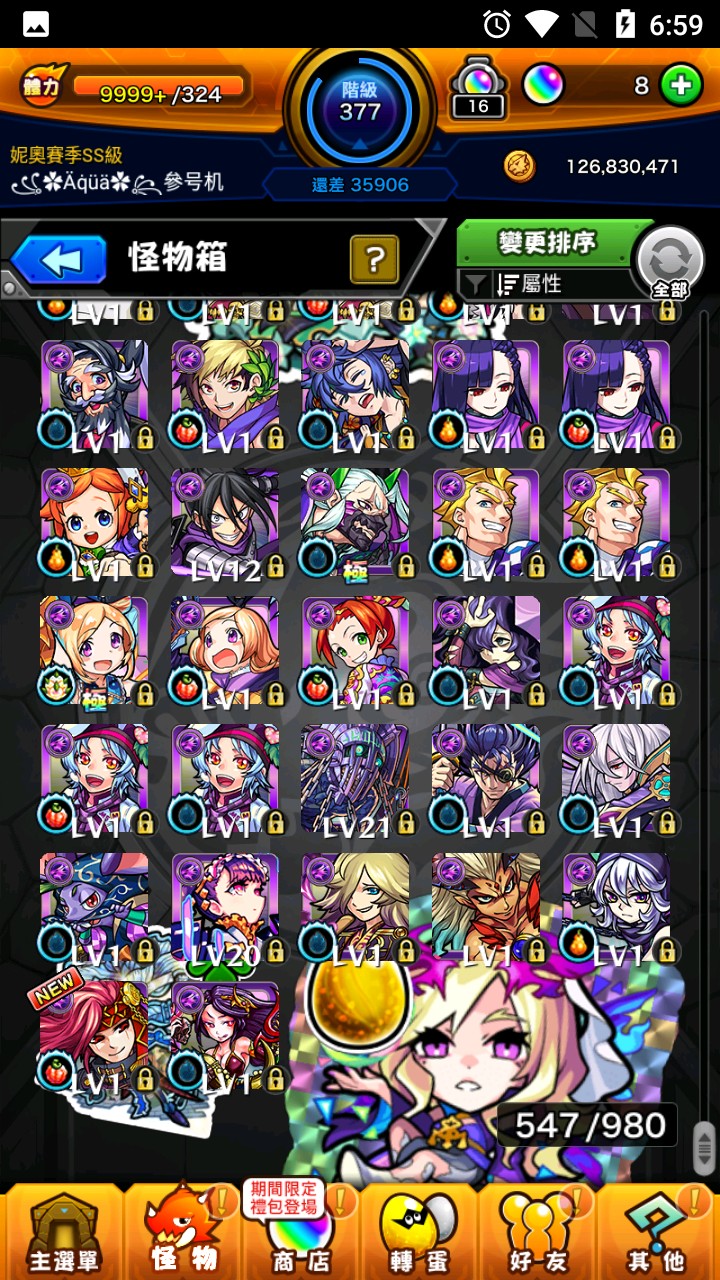Screen dimensions: 720x1280
Task: Open the Shop tab
Action: click(300, 1232)
